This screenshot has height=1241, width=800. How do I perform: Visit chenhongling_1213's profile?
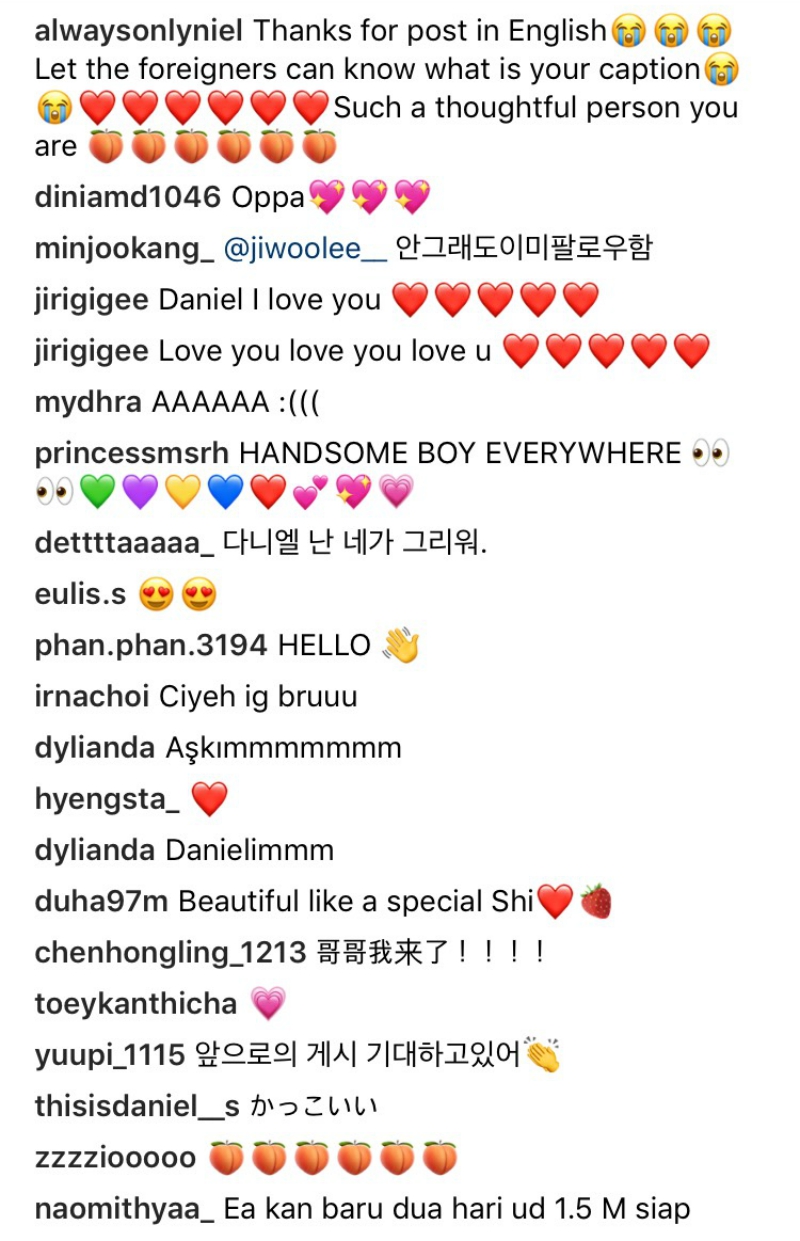[170, 952]
